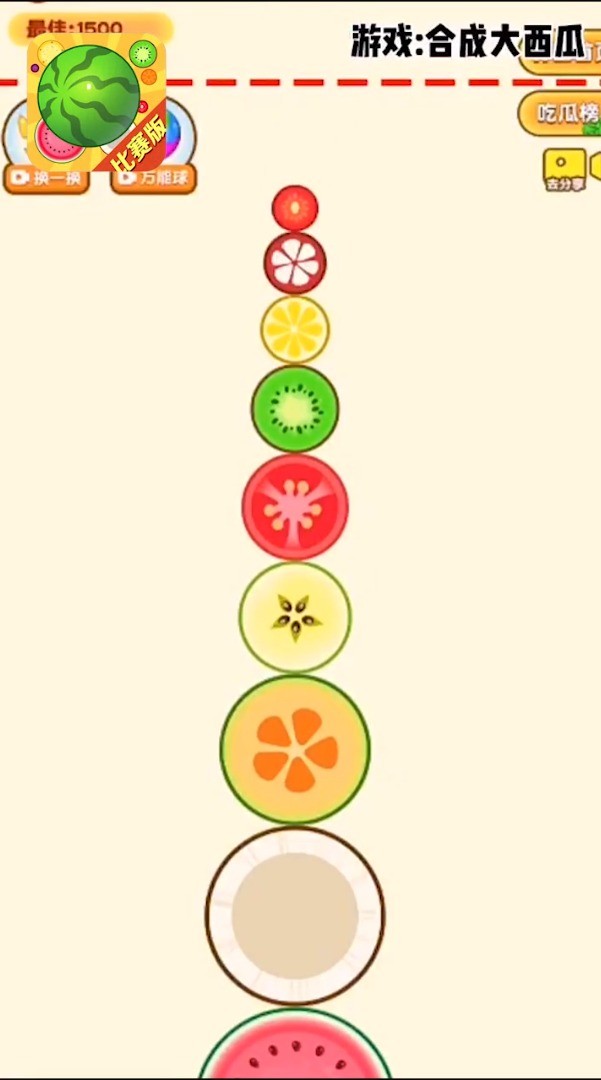Open the 吃瓜榜 leaderboard
Viewport: 601px width, 1080px height.
pos(560,114)
